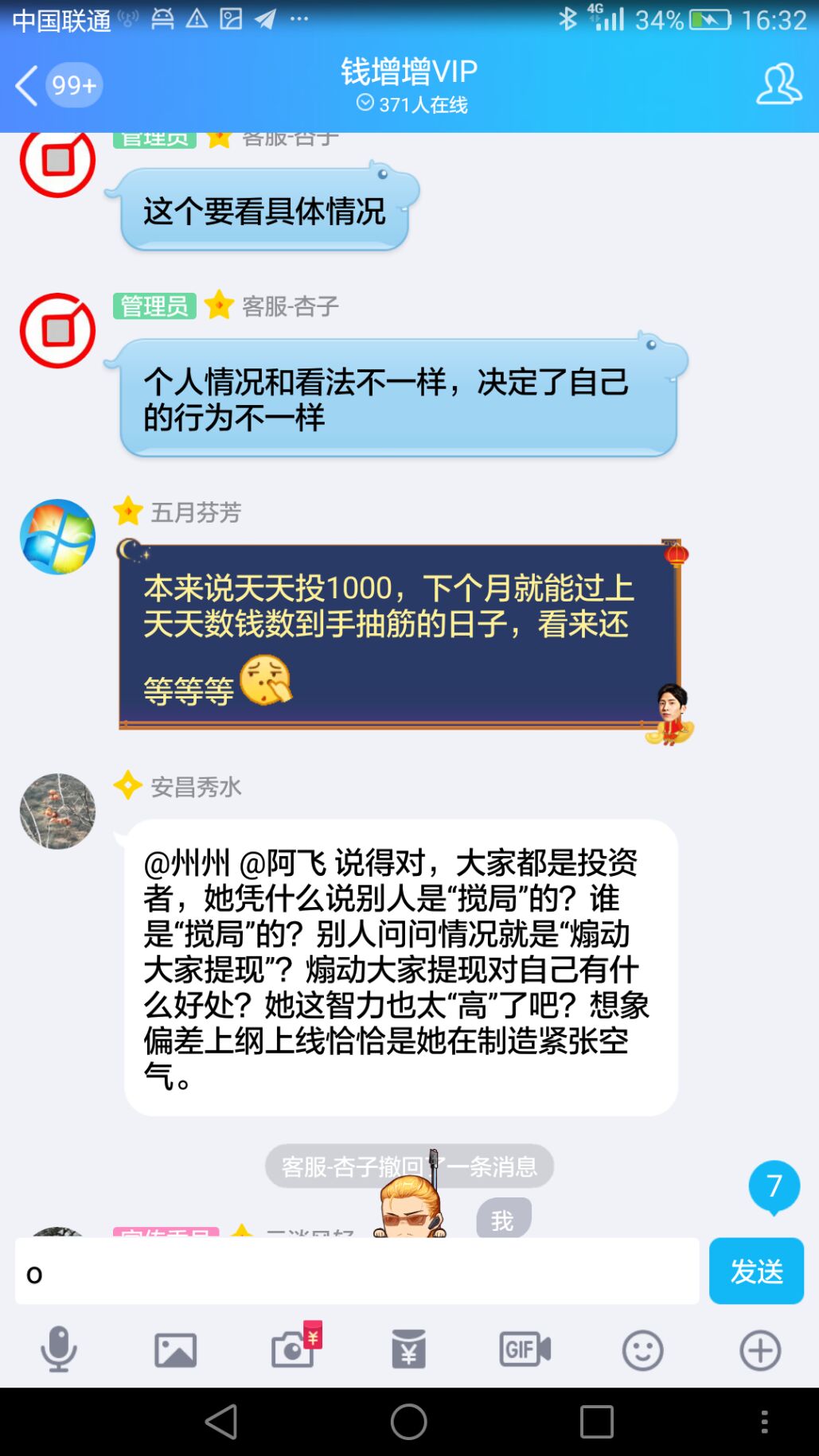Tap the system home button
Viewport: 819px width, 1456px height.
[x=409, y=1422]
